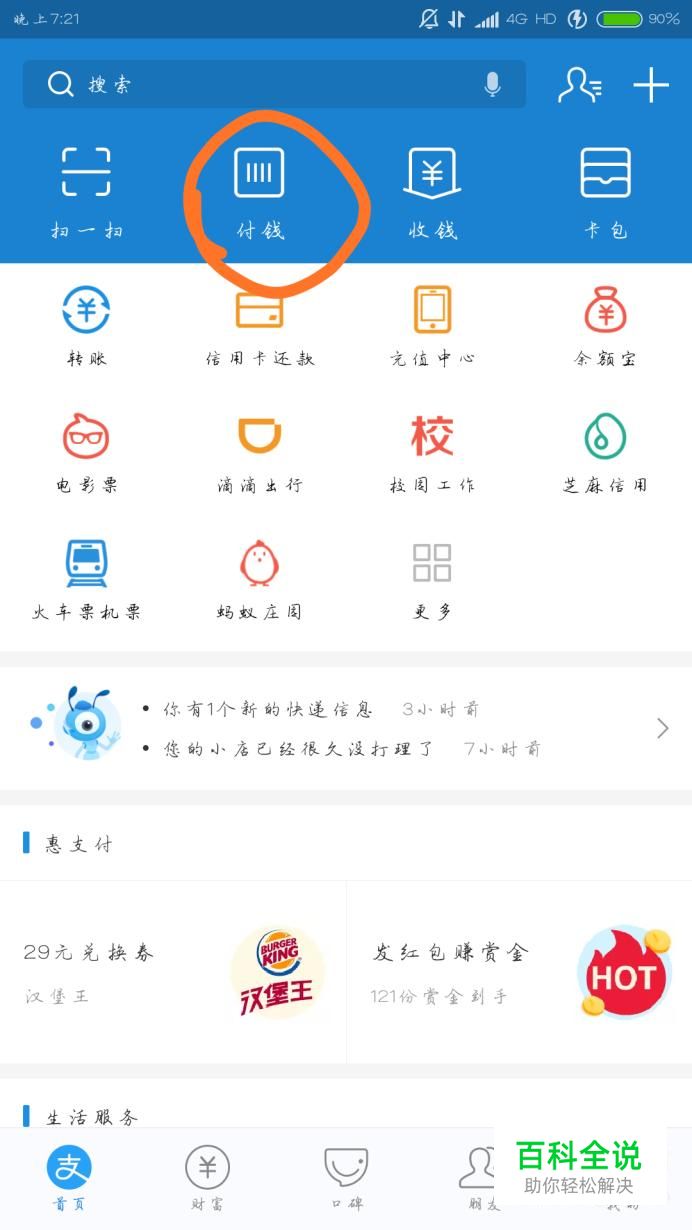Open the 汉堡王 29元兑换券 card
Image resolution: width=692 pixels, height=1230 pixels.
[x=173, y=971]
